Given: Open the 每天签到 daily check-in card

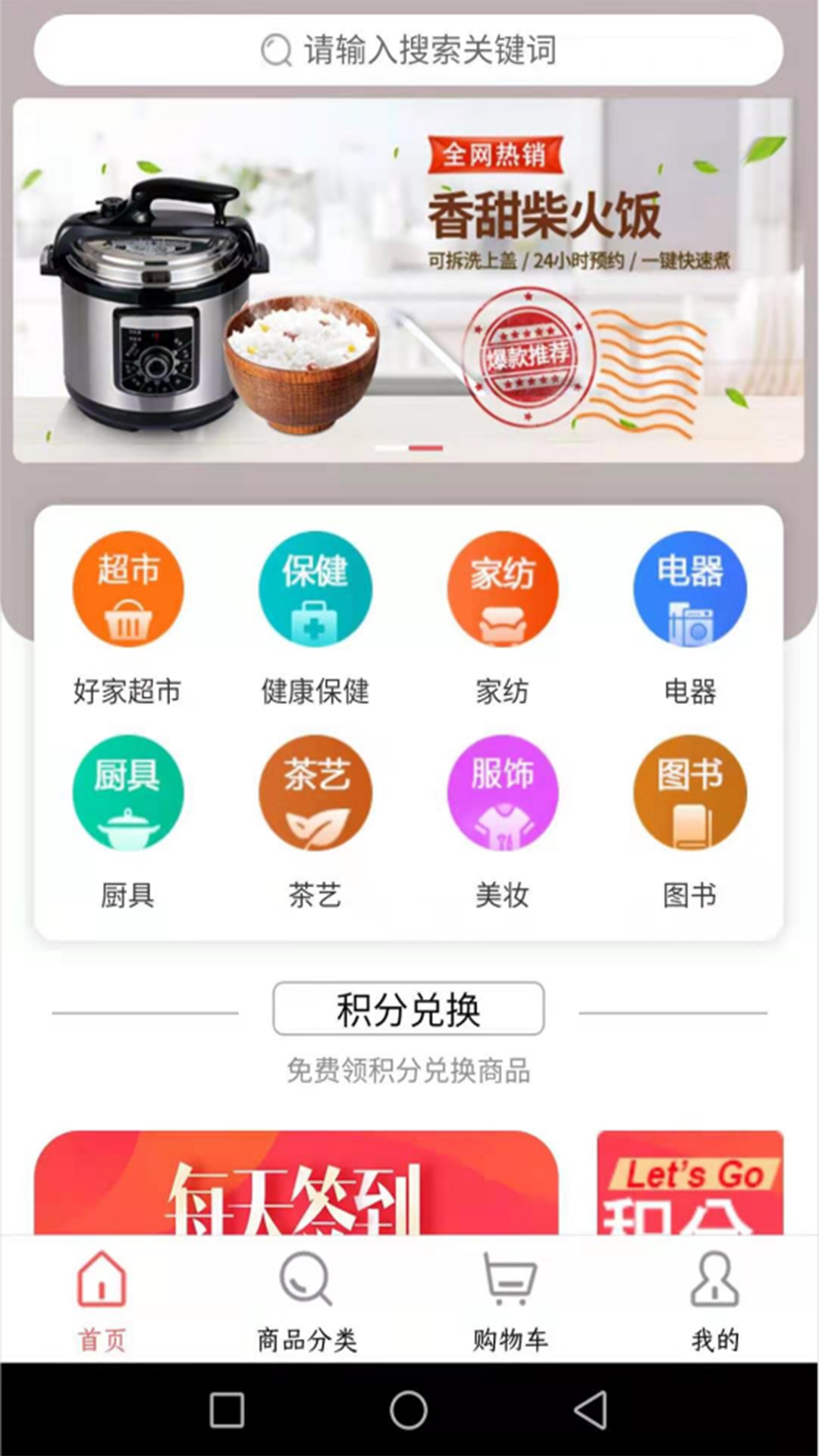Looking at the screenshot, I should click(x=296, y=1183).
